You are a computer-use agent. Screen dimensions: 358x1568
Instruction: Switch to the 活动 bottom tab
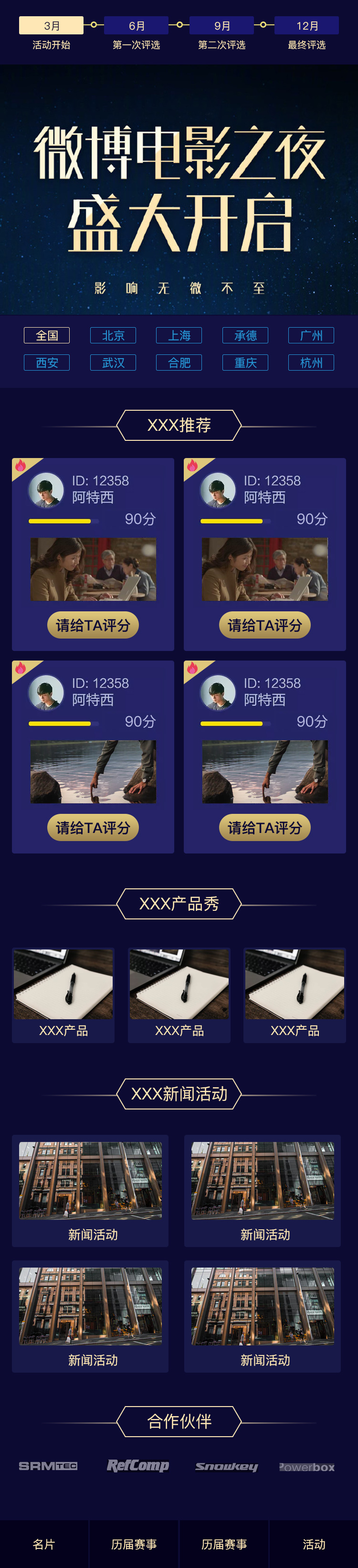coord(314,1544)
